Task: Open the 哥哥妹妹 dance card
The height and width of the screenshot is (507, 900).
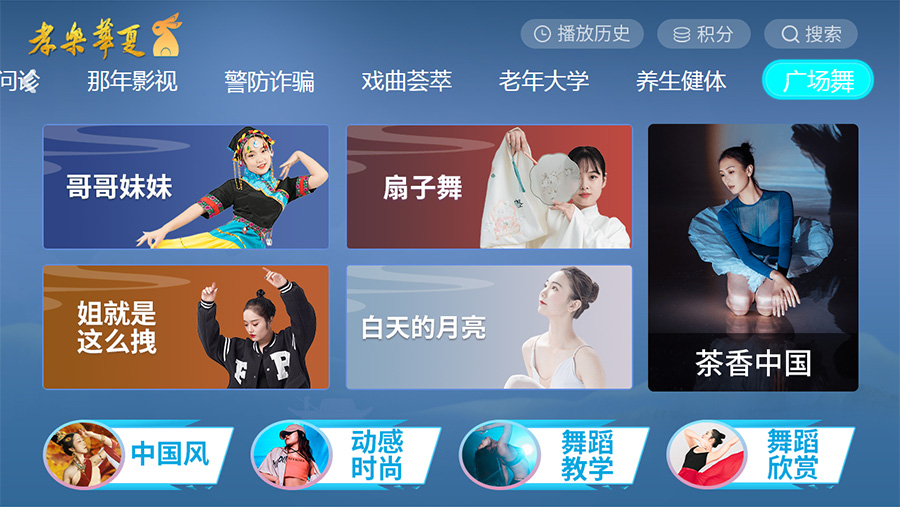Action: (x=186, y=187)
